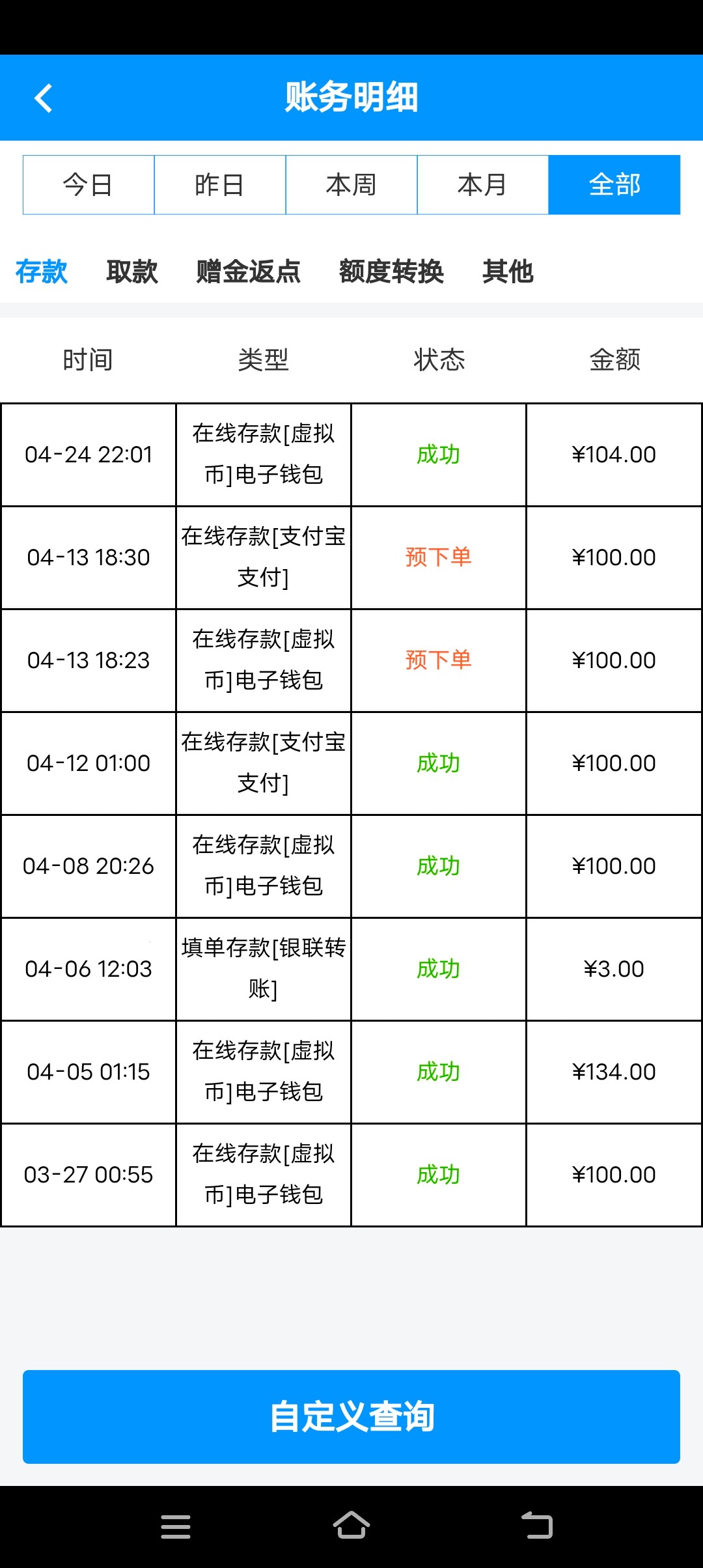Viewport: 703px width, 1568px height.
Task: Switch to the 取款 tab
Action: [132, 272]
